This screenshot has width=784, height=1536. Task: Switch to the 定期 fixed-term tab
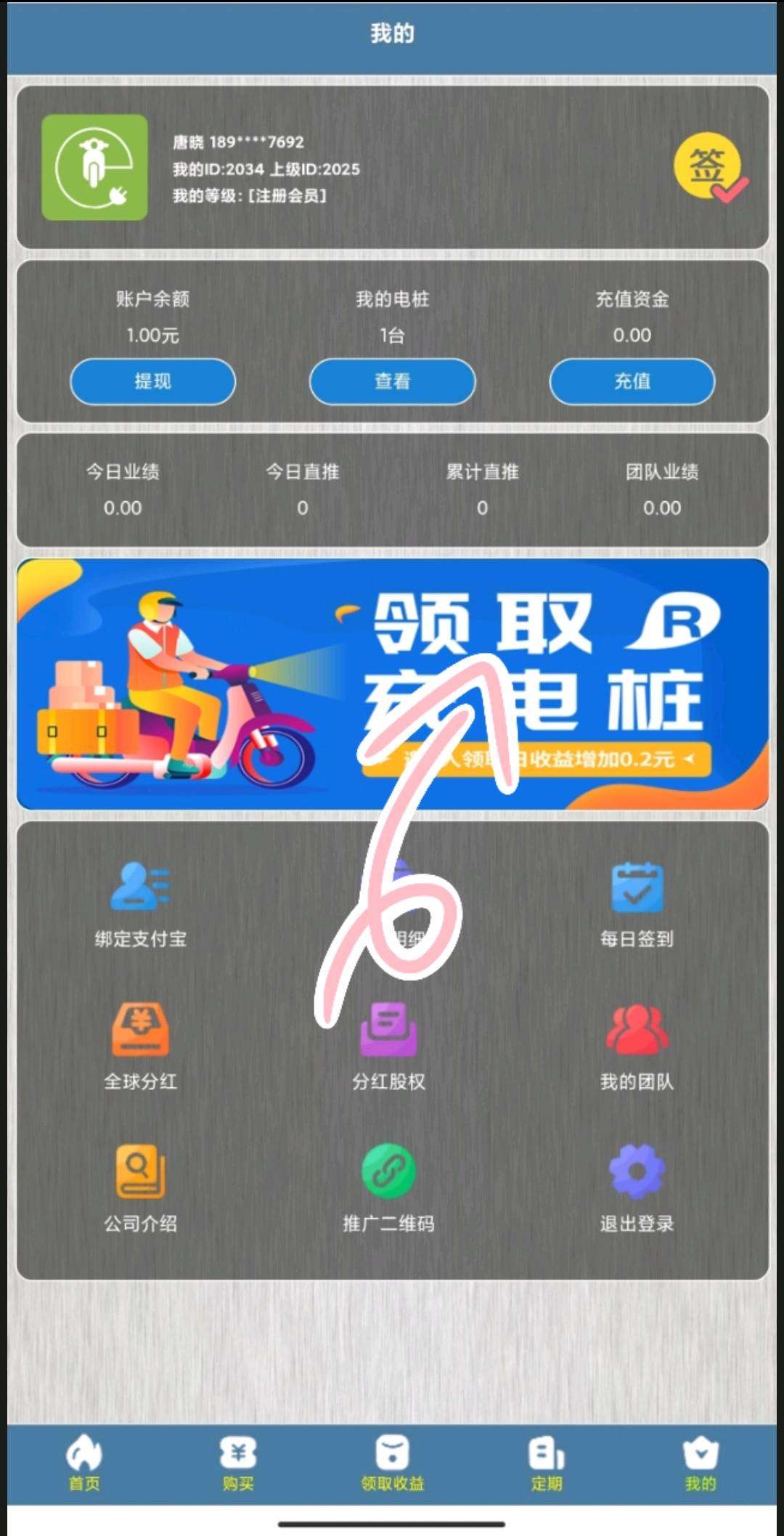[547, 1463]
